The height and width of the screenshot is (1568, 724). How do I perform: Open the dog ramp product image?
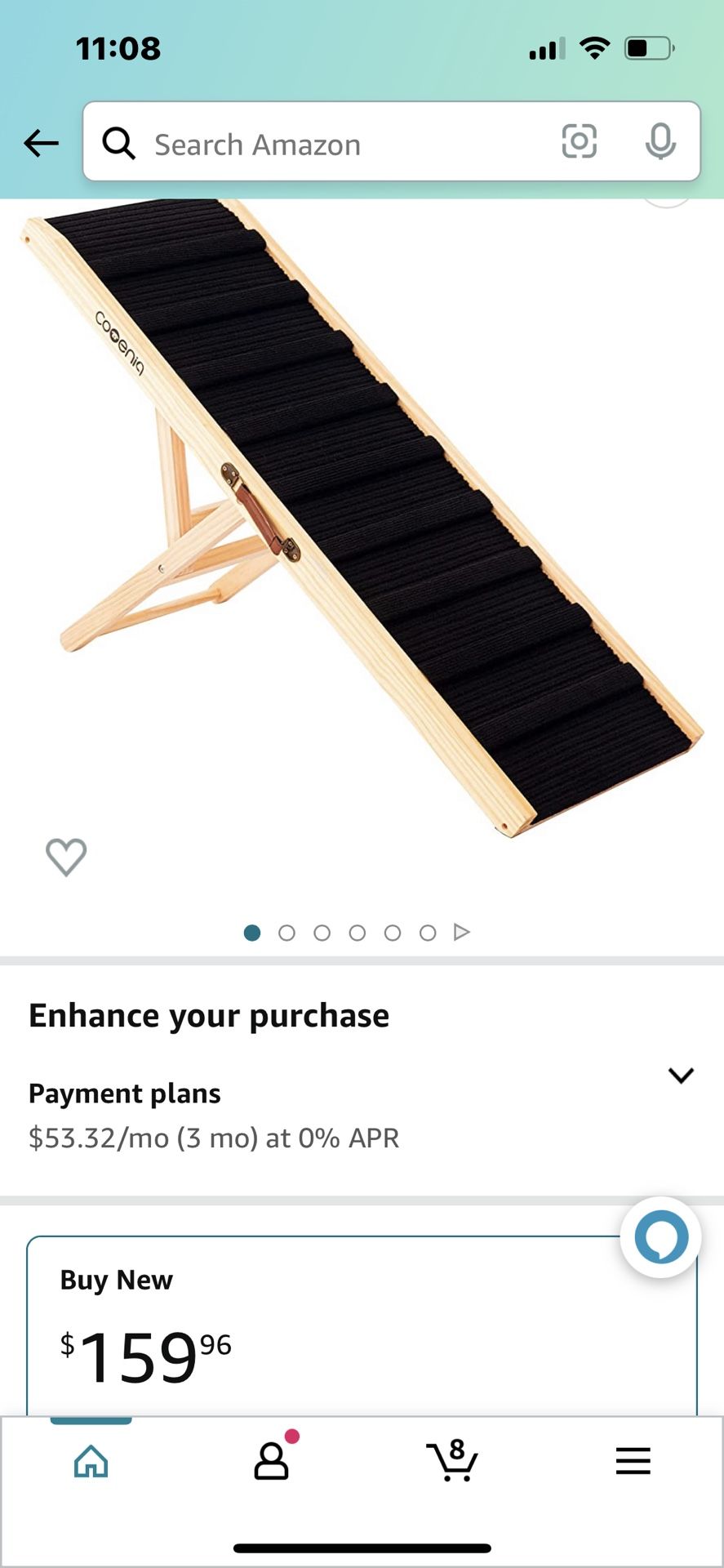[x=362, y=523]
